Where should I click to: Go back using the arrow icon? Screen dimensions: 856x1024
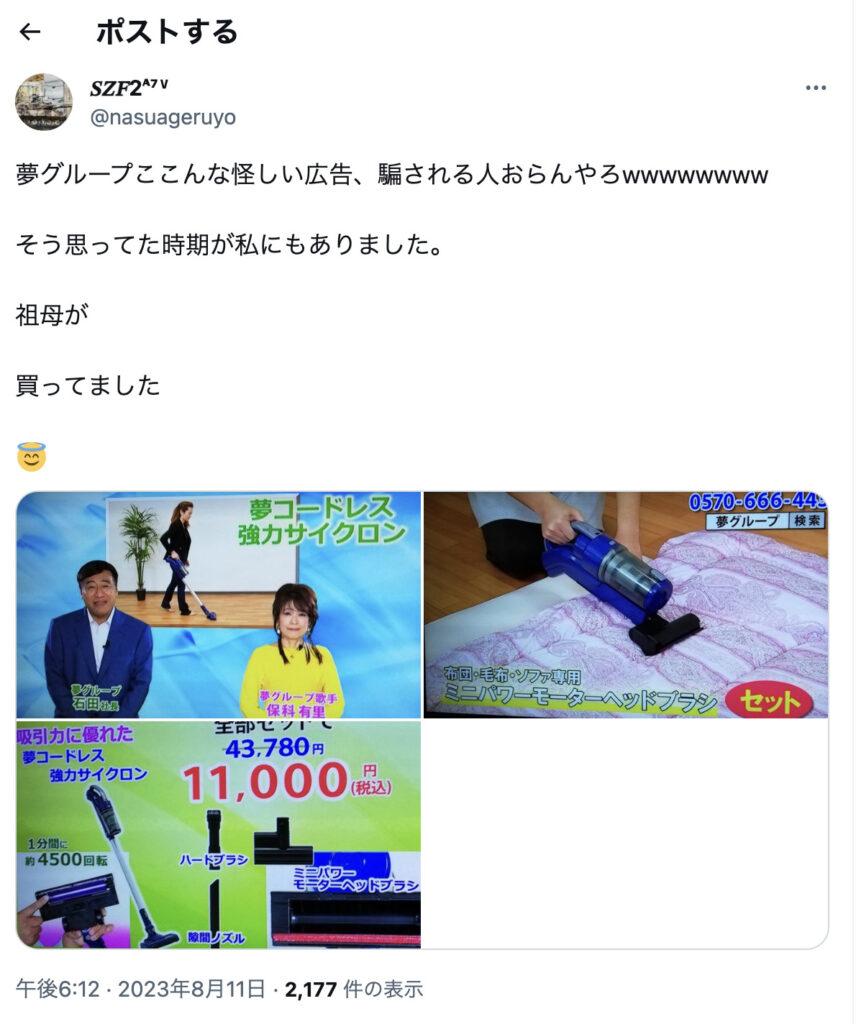(x=30, y=32)
